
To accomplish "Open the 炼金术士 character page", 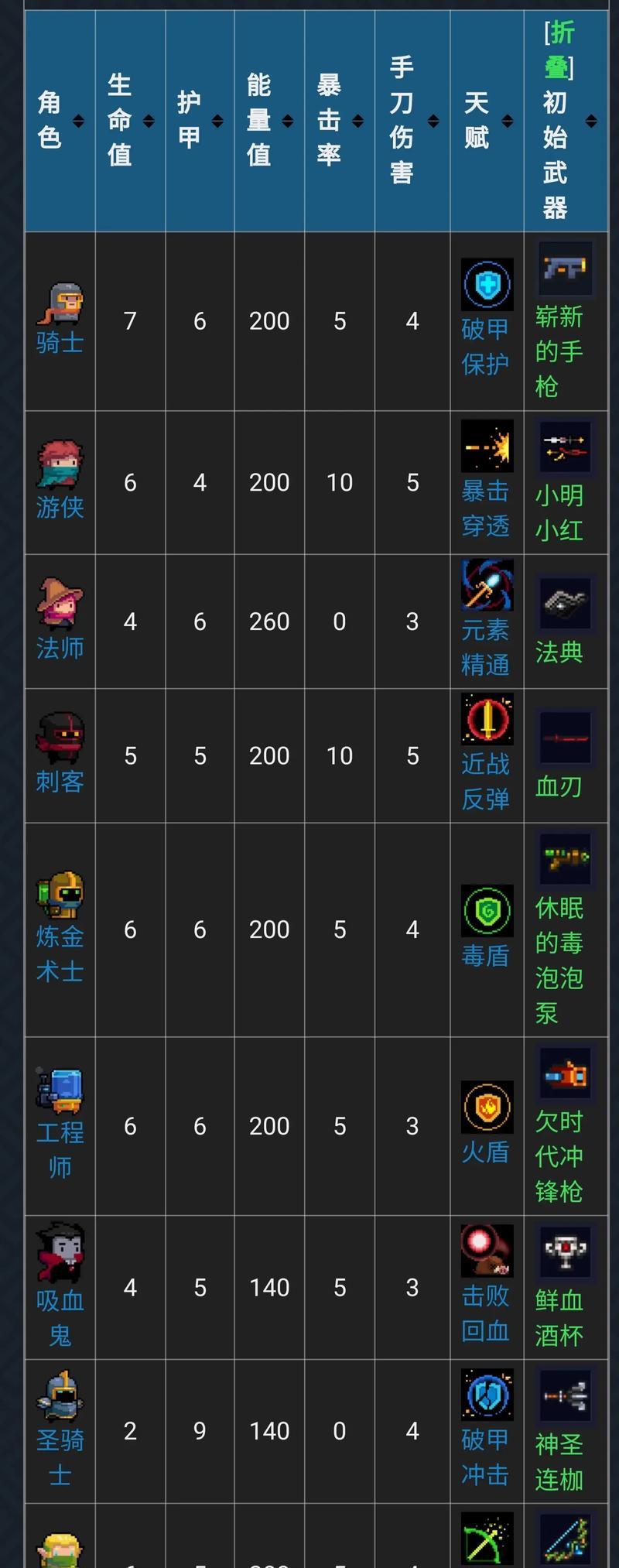I will [60, 953].
